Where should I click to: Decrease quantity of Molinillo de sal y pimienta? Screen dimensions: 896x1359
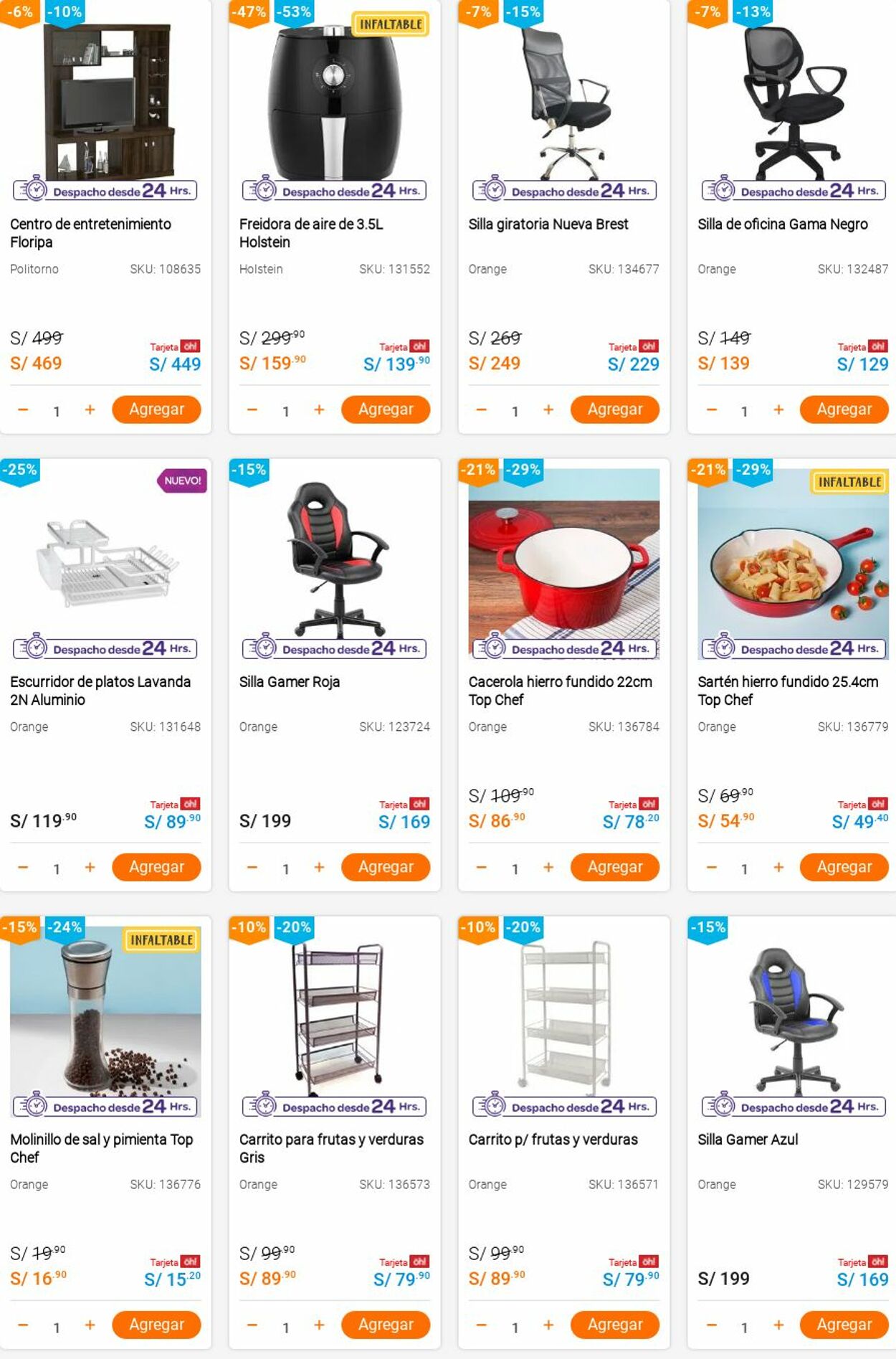[x=23, y=1325]
